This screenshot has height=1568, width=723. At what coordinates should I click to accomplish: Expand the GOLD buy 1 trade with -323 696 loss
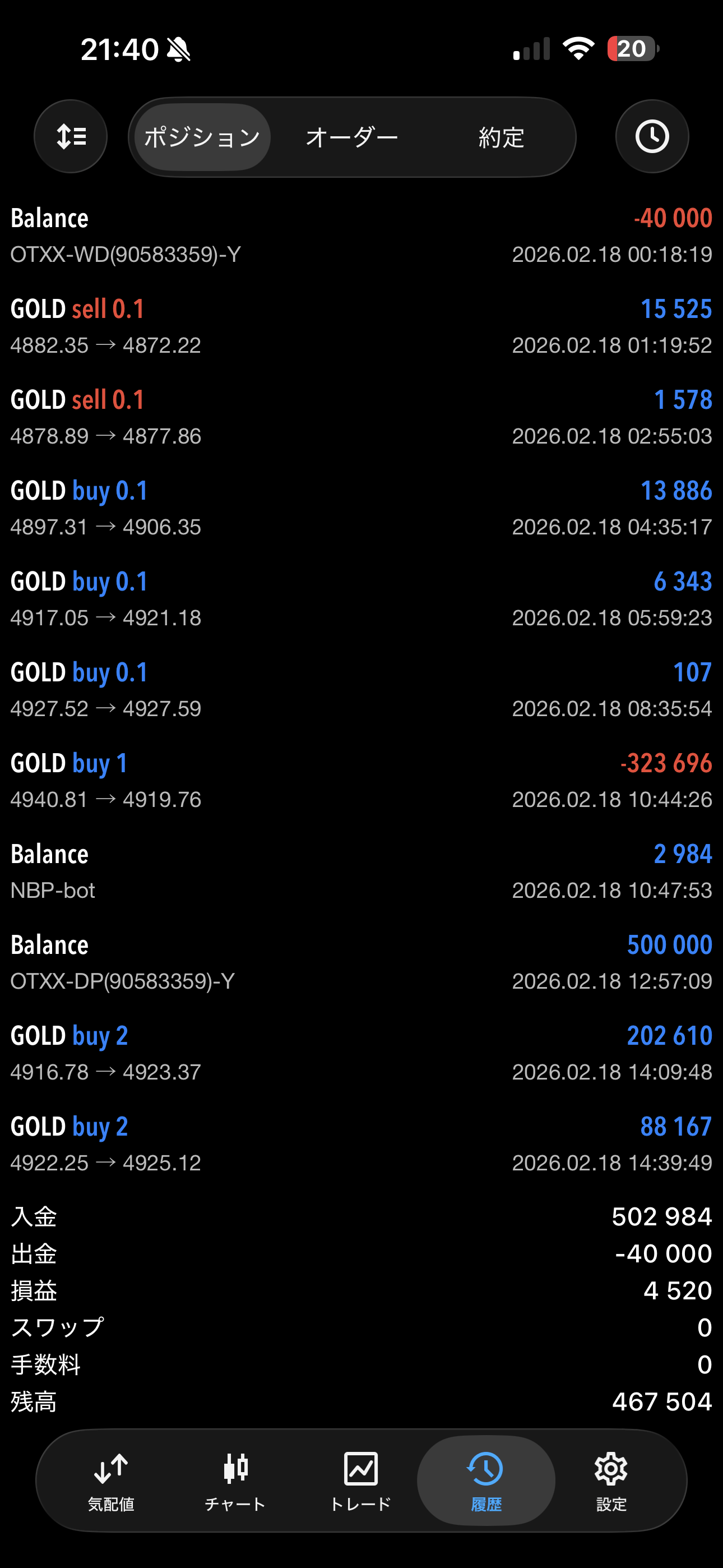click(361, 780)
